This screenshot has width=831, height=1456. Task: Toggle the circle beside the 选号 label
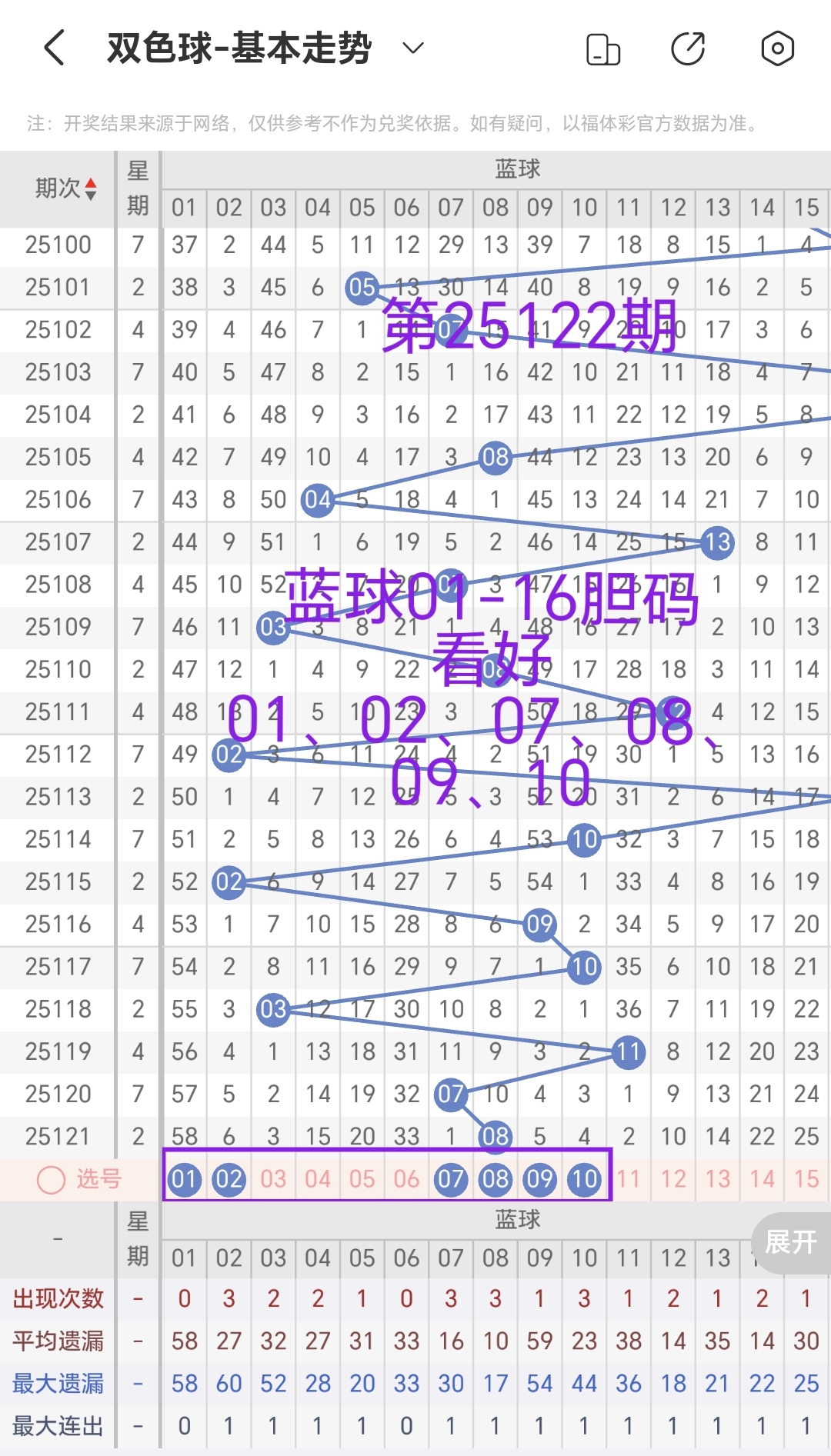[50, 1179]
